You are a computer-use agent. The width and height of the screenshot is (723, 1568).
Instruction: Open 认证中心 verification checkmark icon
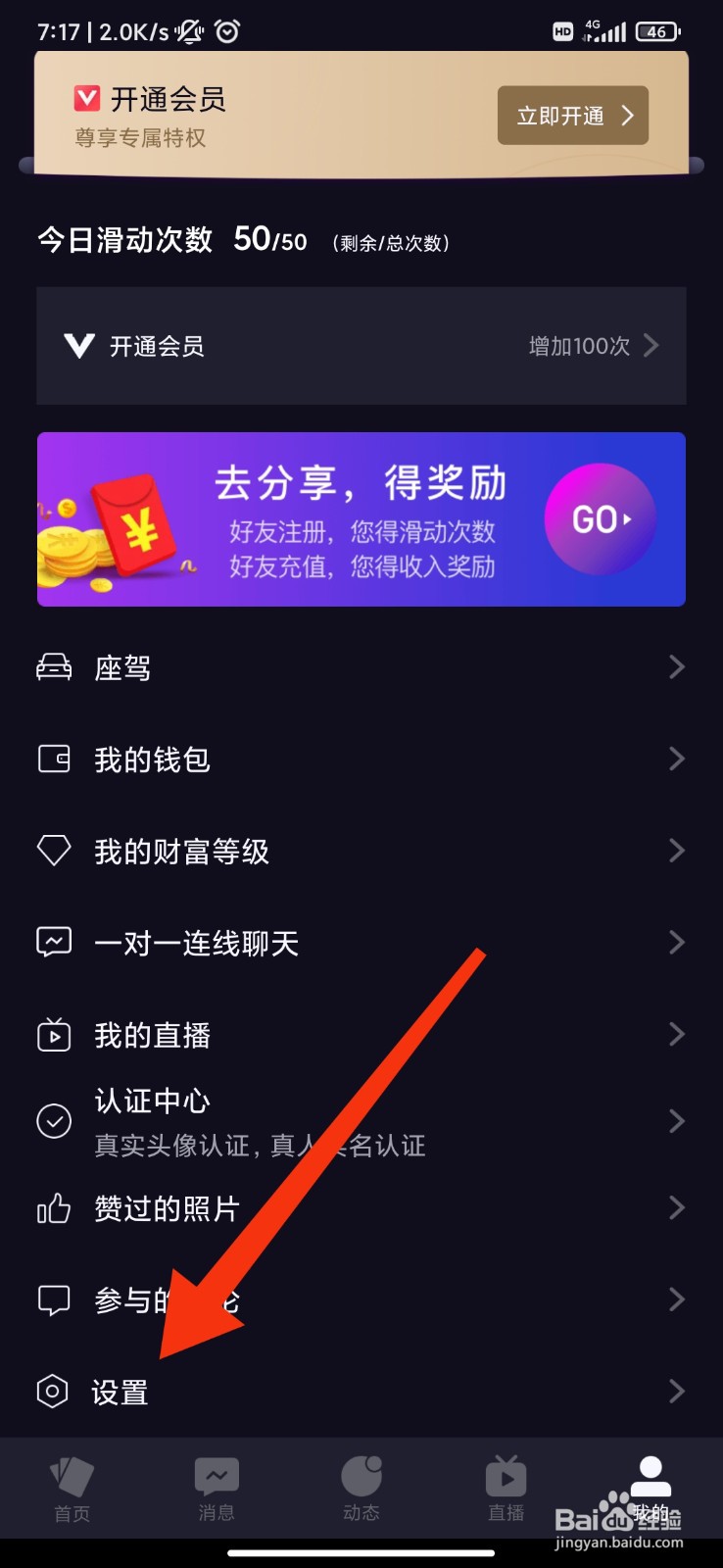point(54,1120)
